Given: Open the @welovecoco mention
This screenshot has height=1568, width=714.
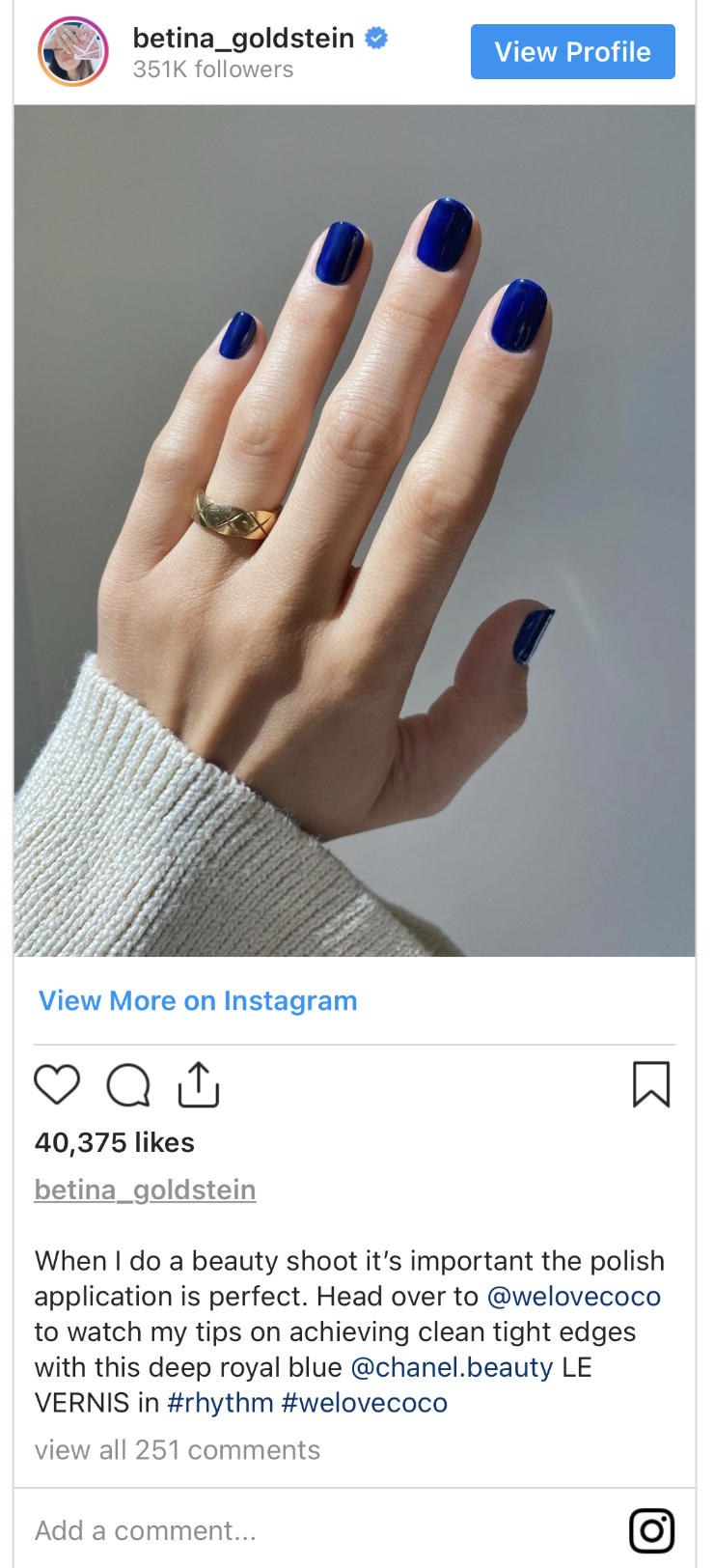Looking at the screenshot, I should click(574, 1297).
